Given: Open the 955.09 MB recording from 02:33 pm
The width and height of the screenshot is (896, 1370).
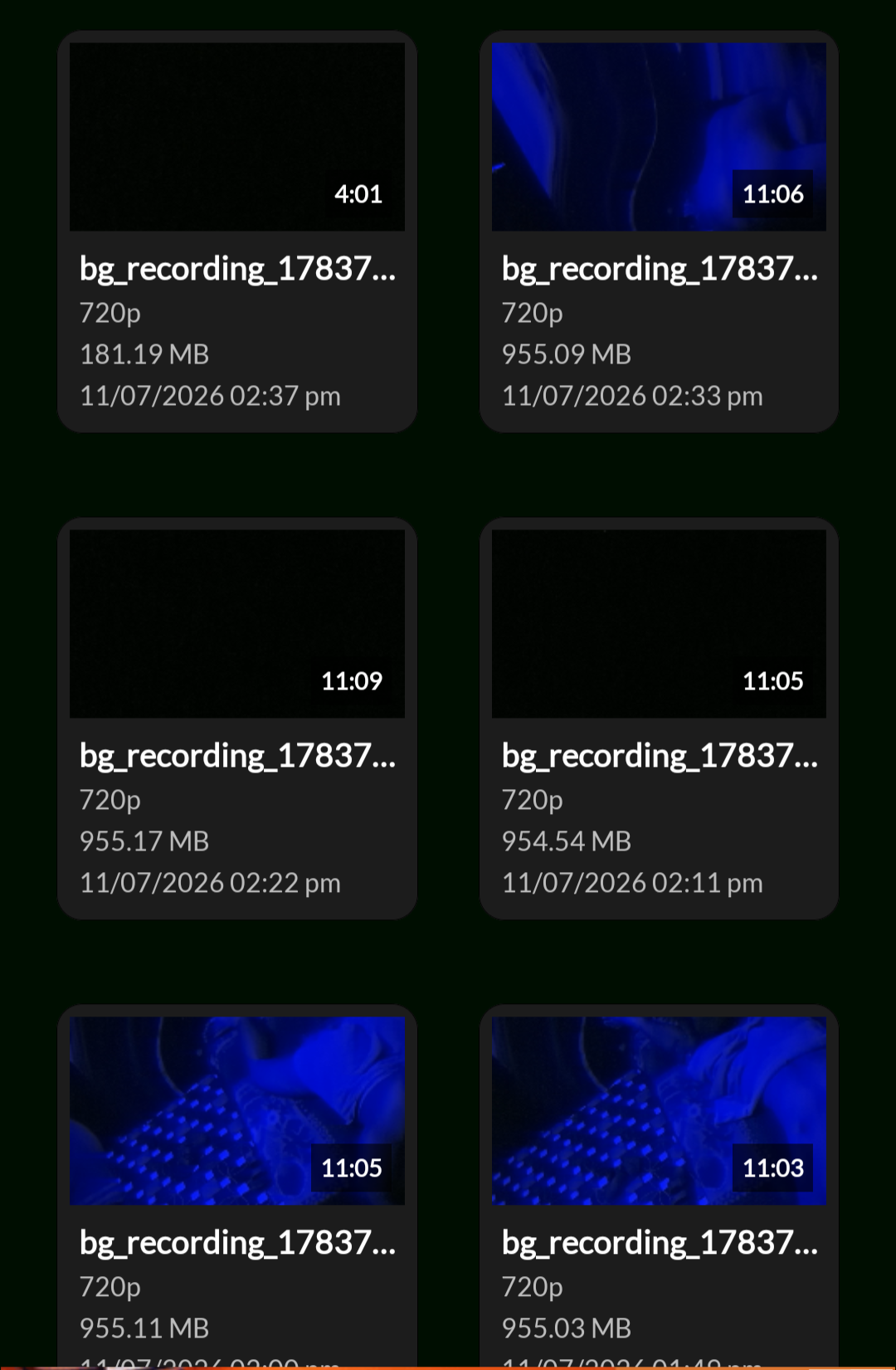Looking at the screenshot, I should click(659, 232).
